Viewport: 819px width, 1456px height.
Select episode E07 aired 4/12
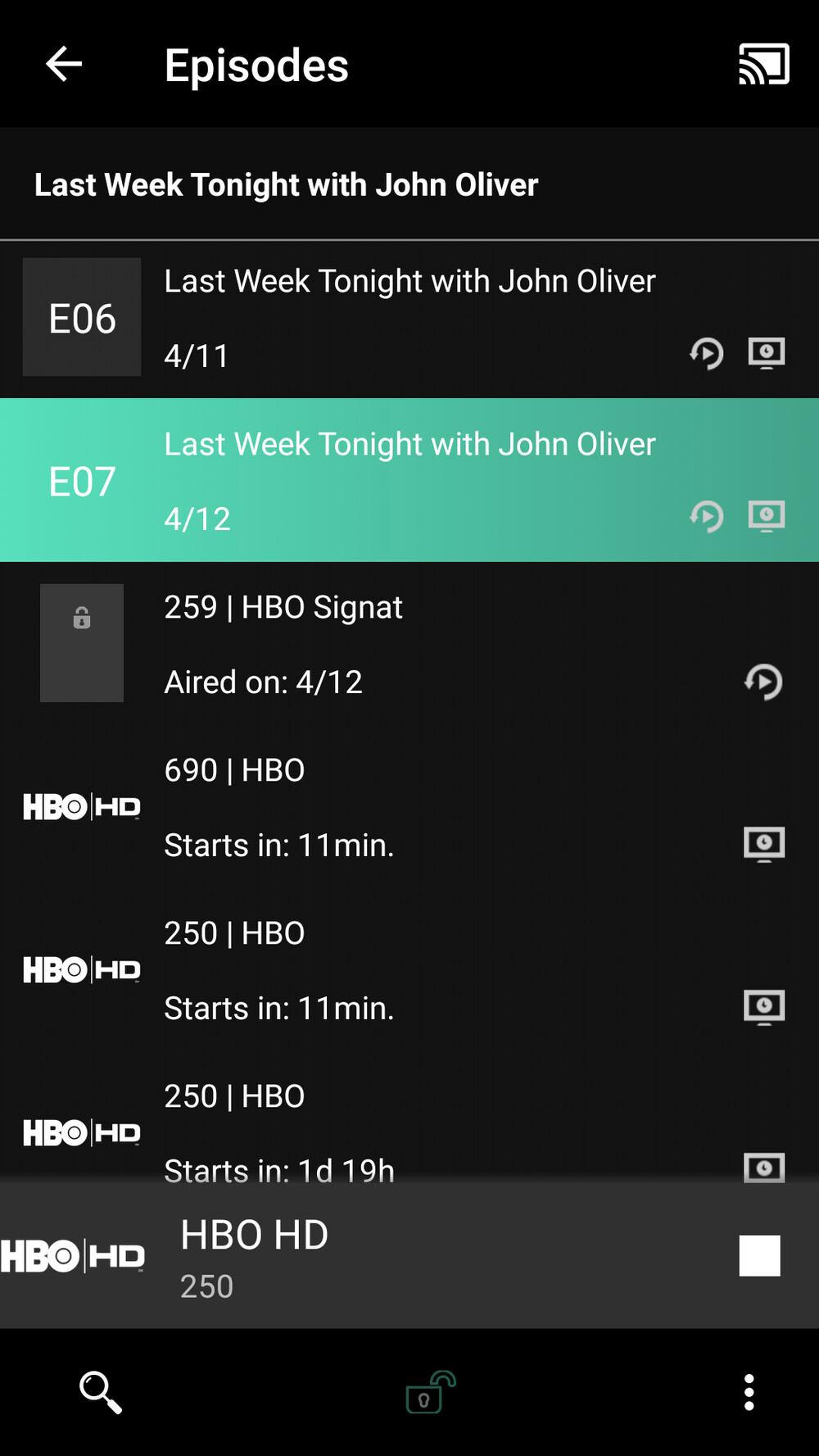369,479
